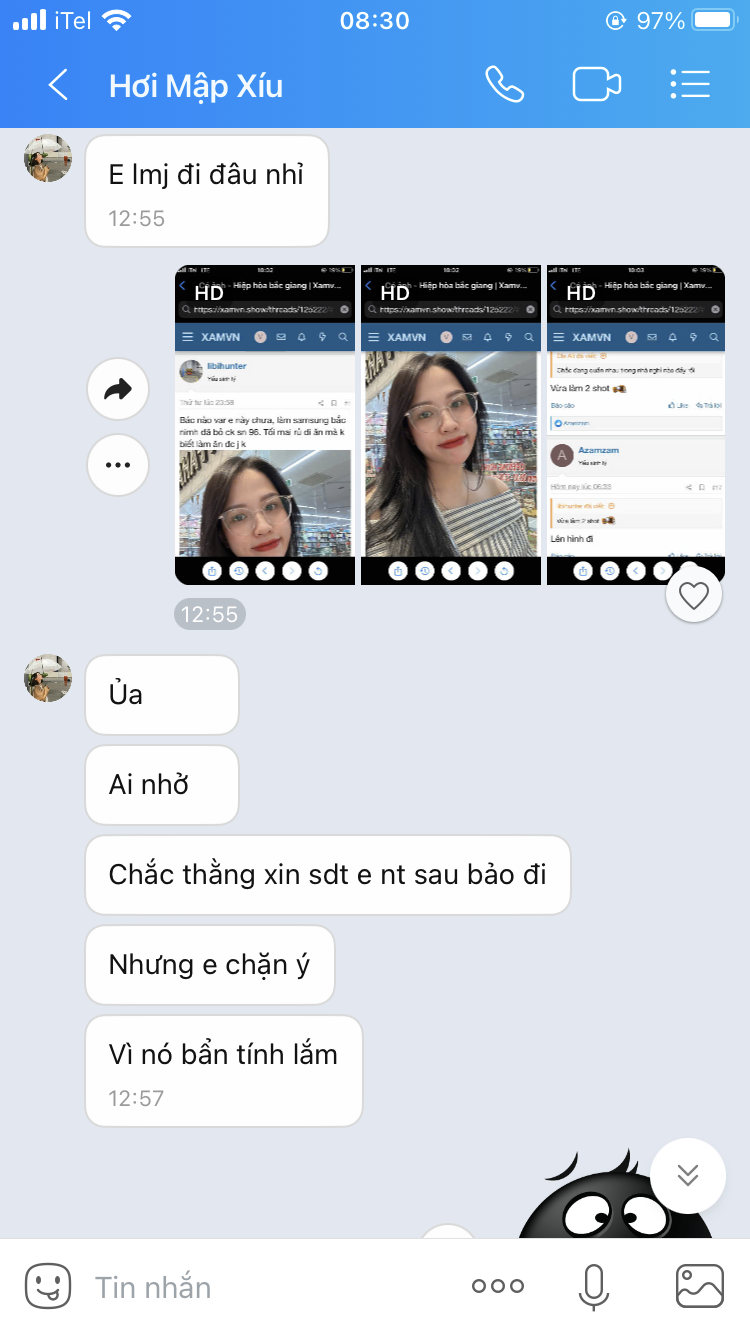Screen dimensions: 750x1334
Task: Open the screenshot showing libihunter's post
Action: (x=265, y=425)
